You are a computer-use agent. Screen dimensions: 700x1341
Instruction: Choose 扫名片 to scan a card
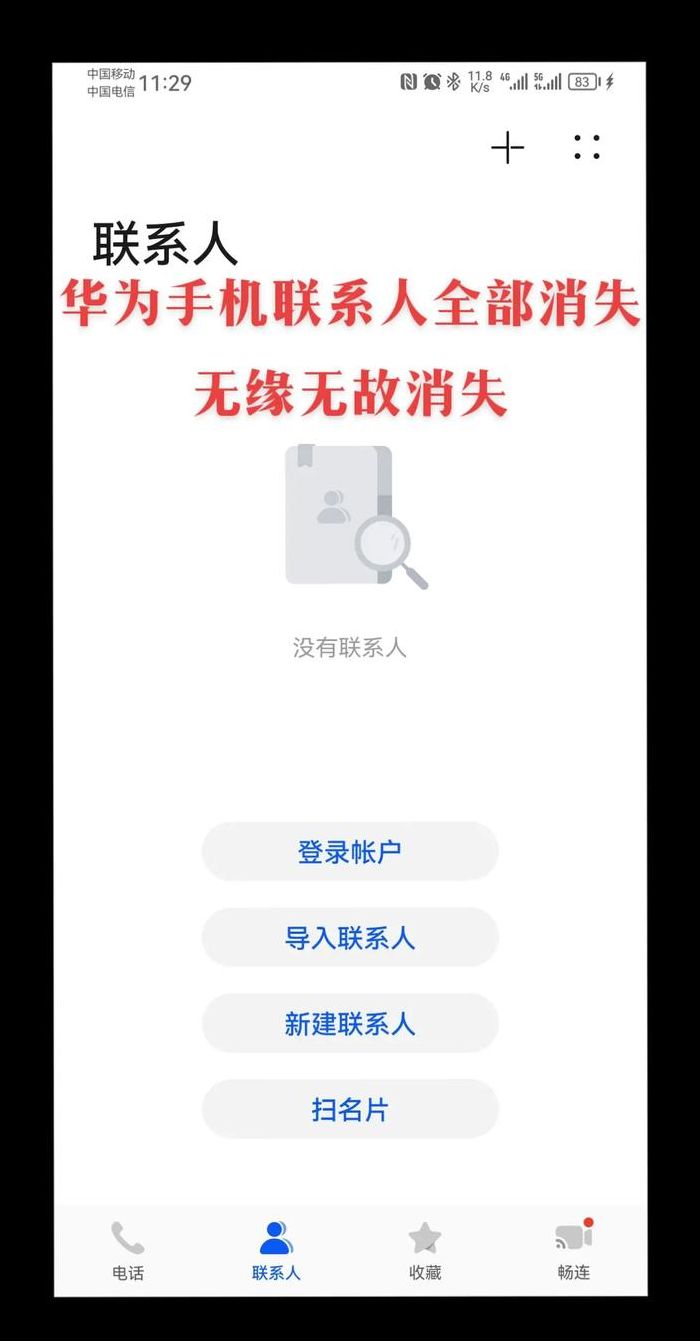pos(350,1110)
